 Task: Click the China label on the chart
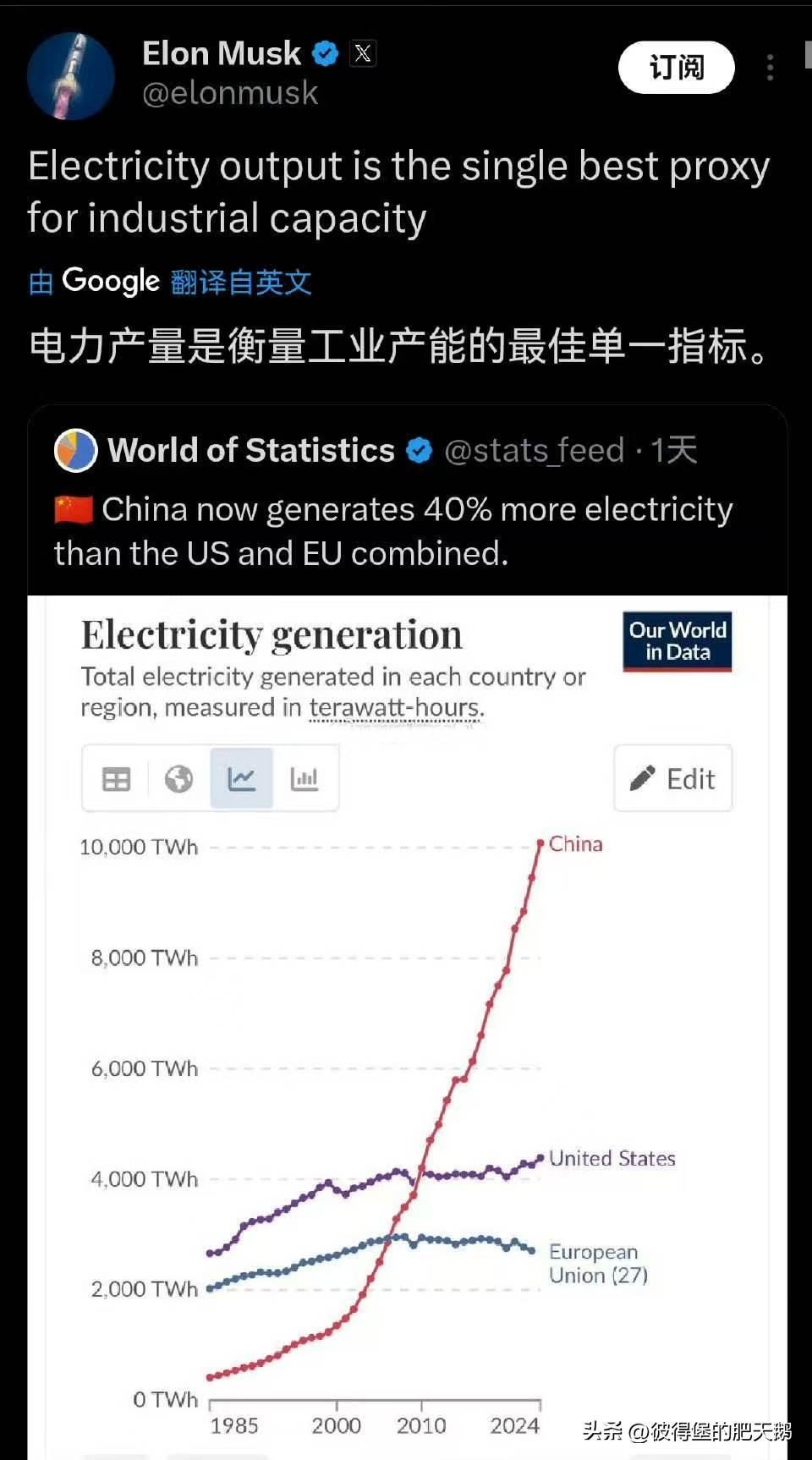pyautogui.click(x=576, y=843)
